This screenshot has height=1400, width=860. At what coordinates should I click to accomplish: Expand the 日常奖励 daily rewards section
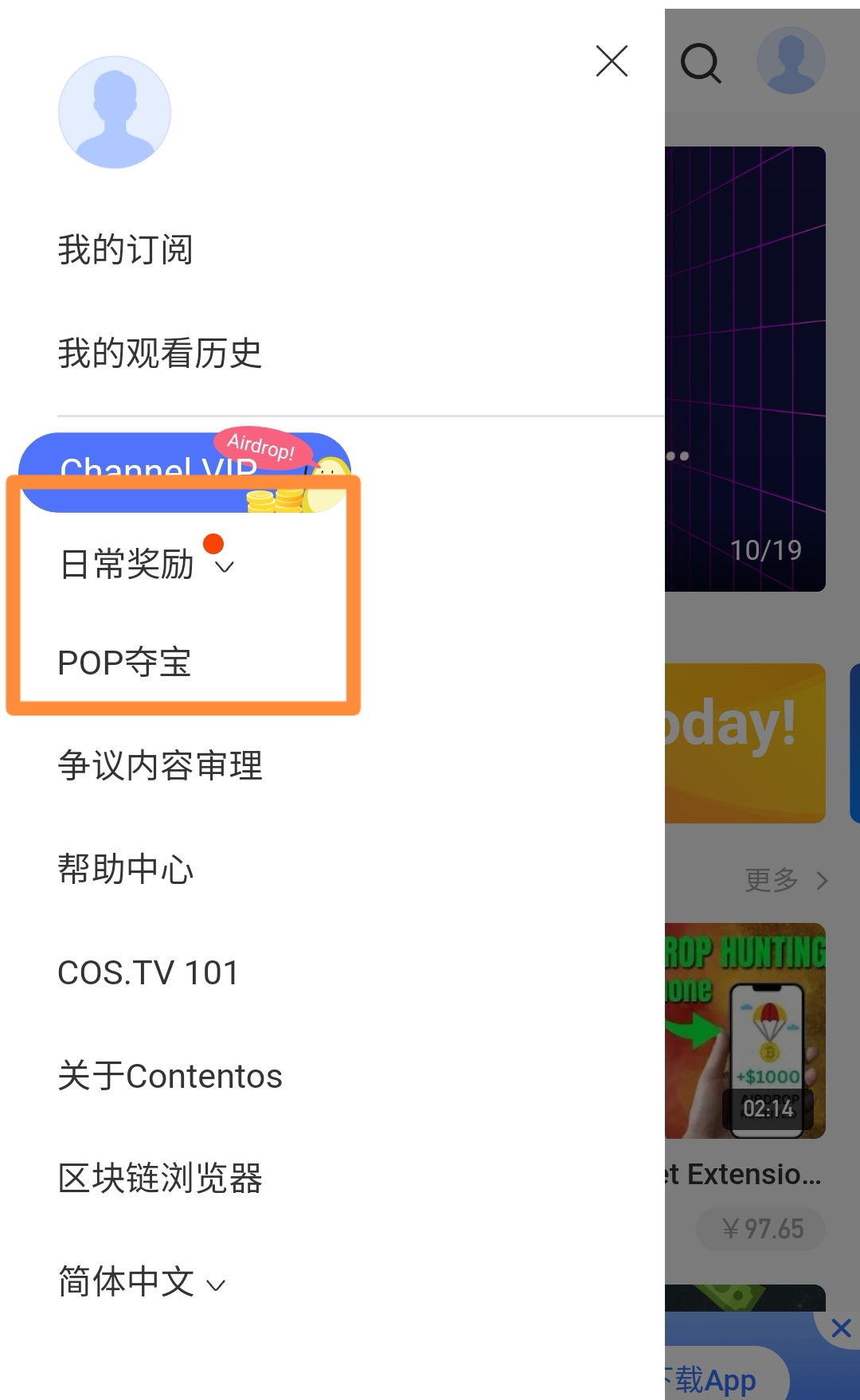tap(147, 565)
